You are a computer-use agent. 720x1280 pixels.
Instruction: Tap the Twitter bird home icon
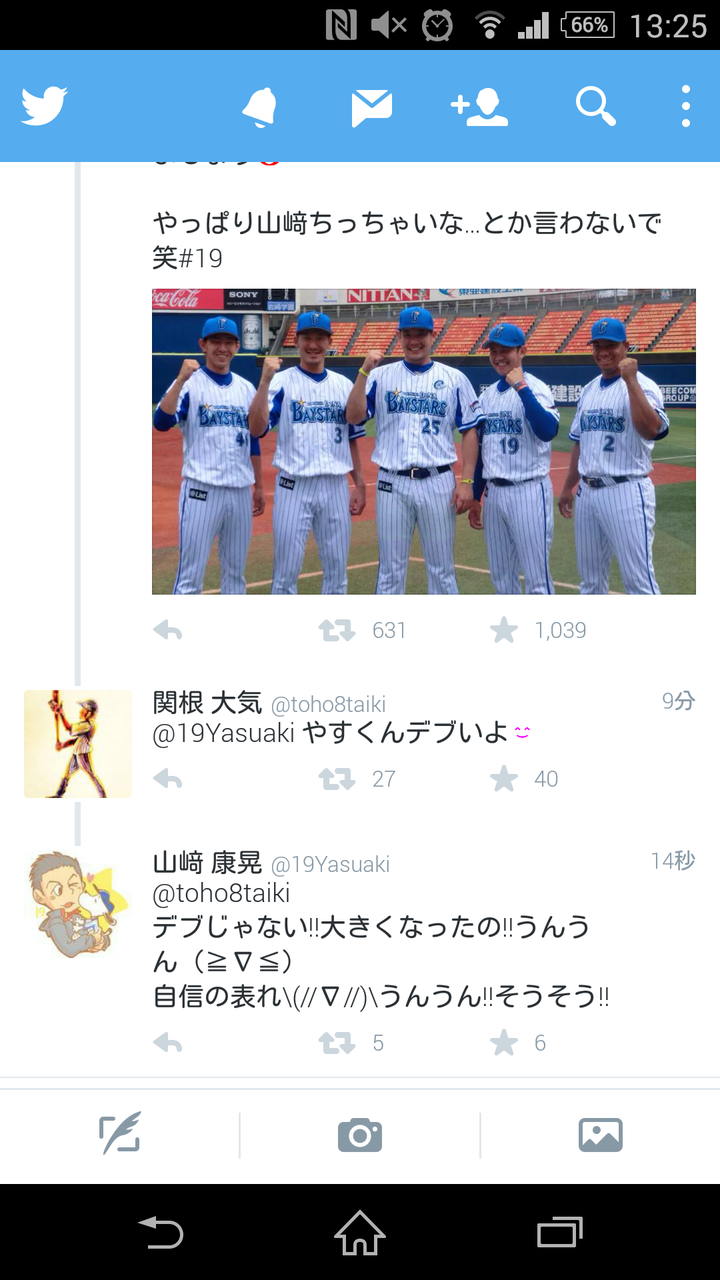(44, 105)
